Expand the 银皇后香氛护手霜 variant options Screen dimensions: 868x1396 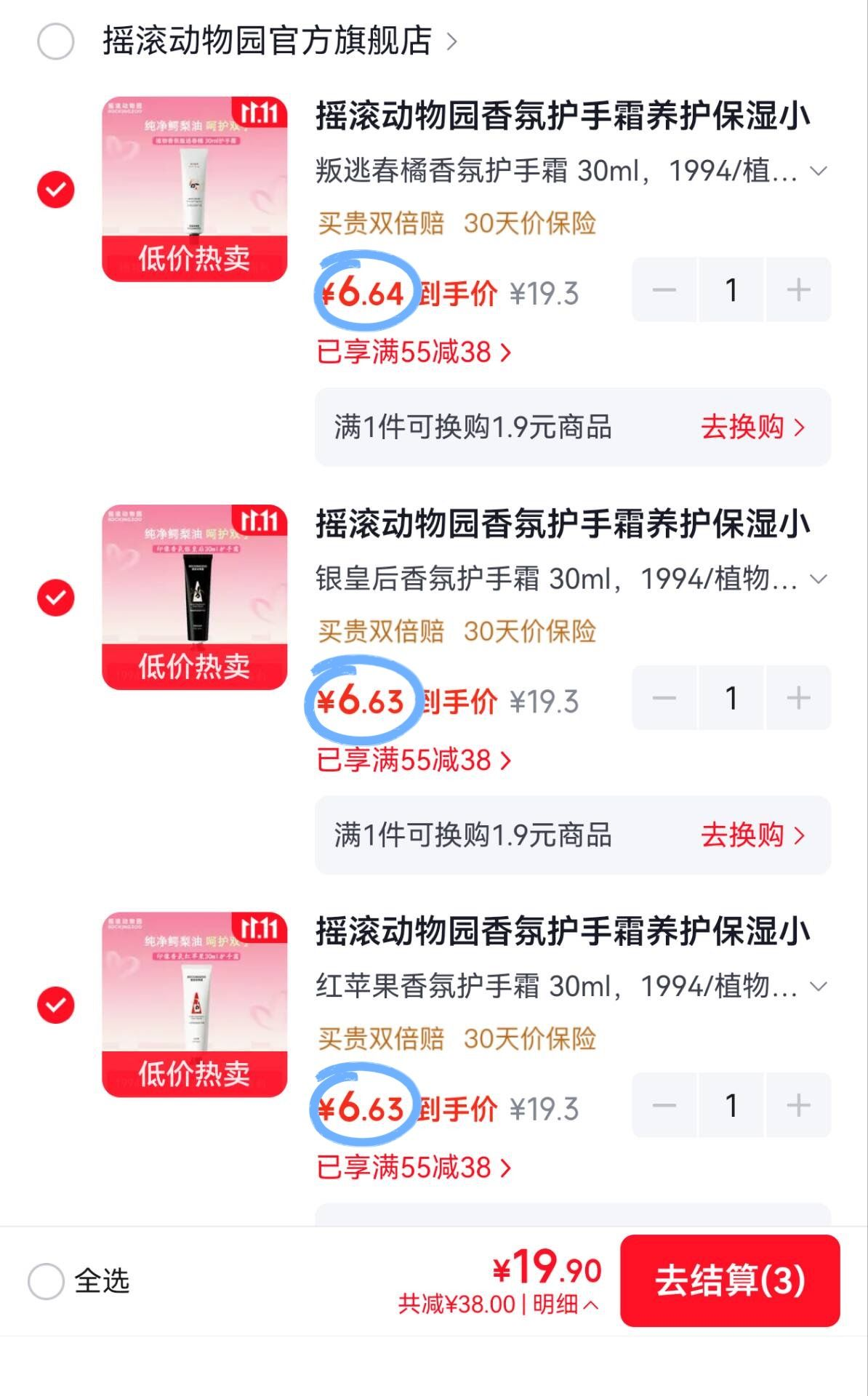pyautogui.click(x=571, y=579)
